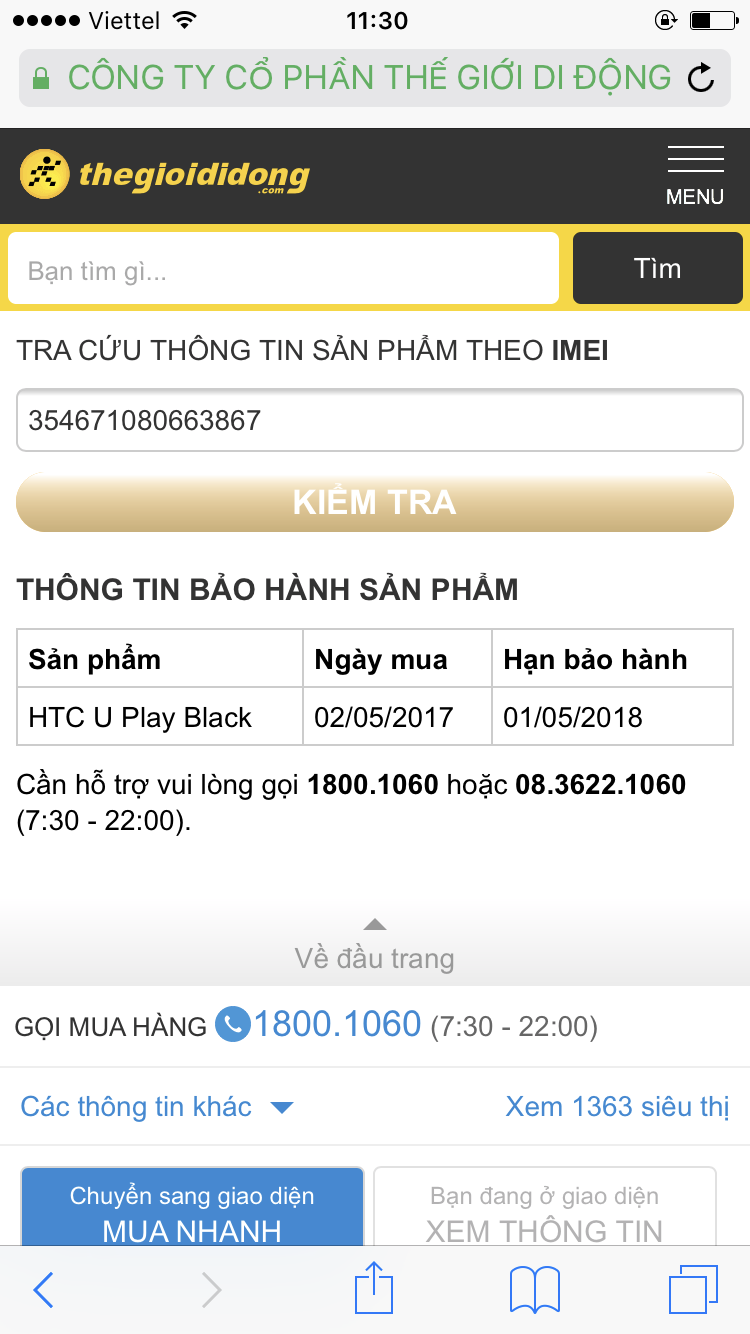Tap the 'KIỂM TRA' button
This screenshot has width=750, height=1334.
pos(375,502)
